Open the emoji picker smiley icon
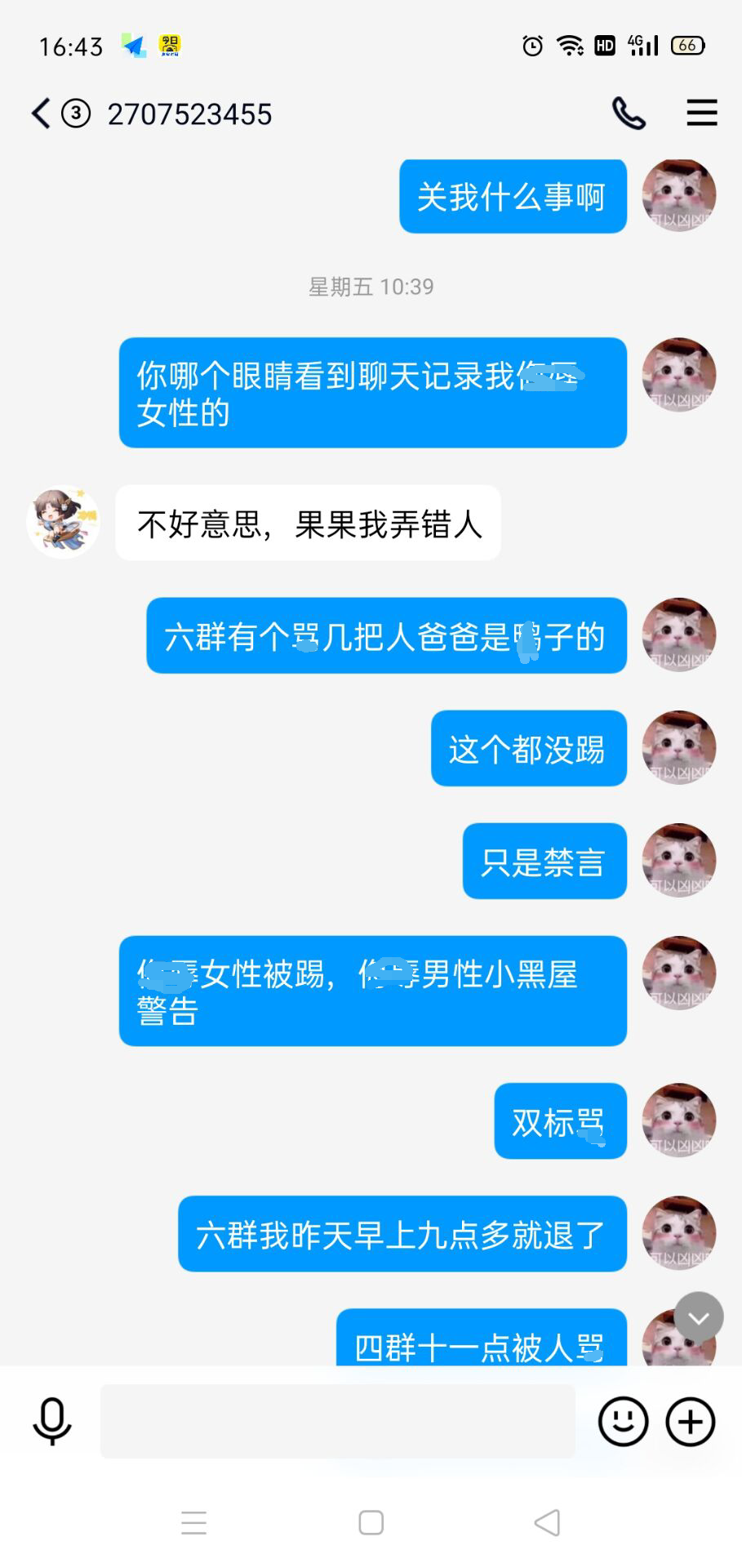 coord(623,1421)
